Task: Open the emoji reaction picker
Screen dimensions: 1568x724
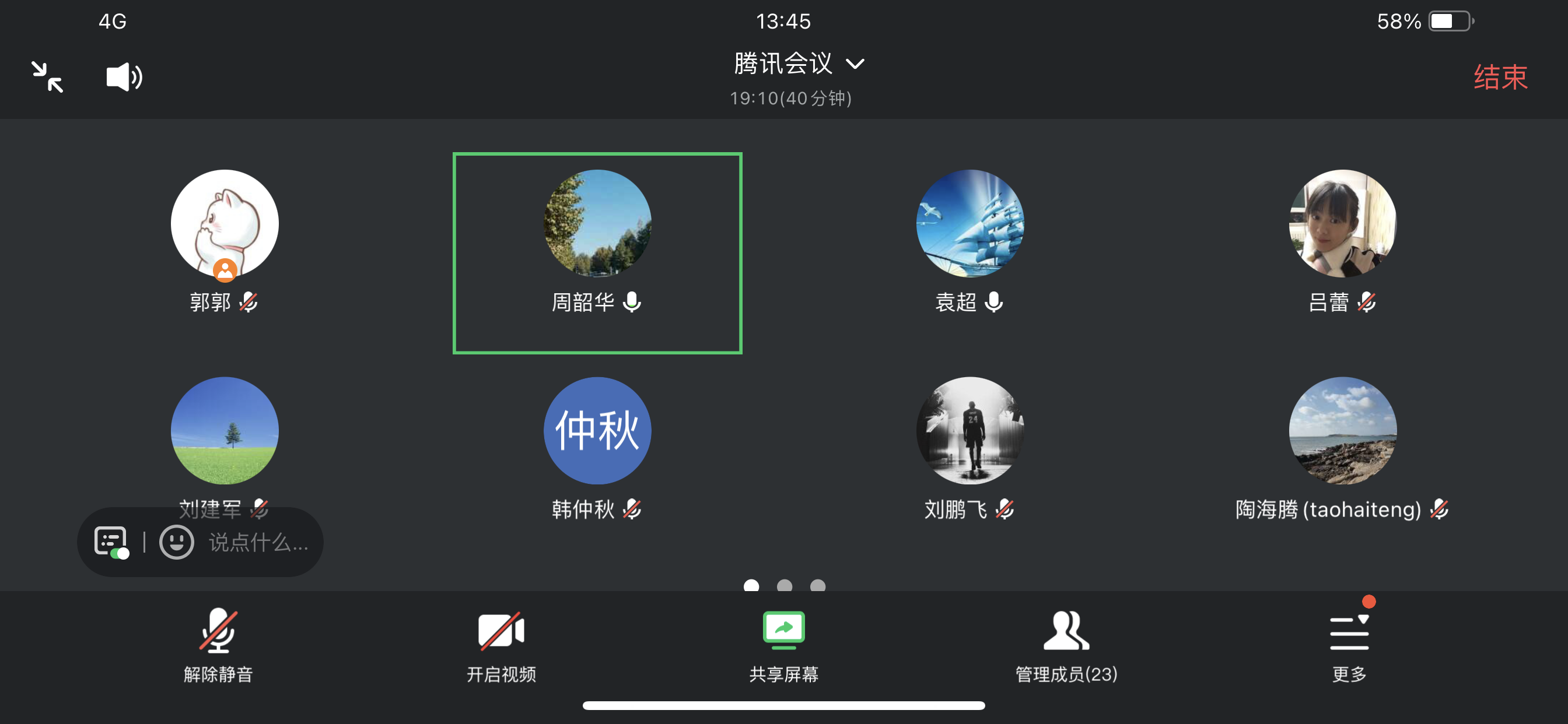Action: pyautogui.click(x=177, y=542)
